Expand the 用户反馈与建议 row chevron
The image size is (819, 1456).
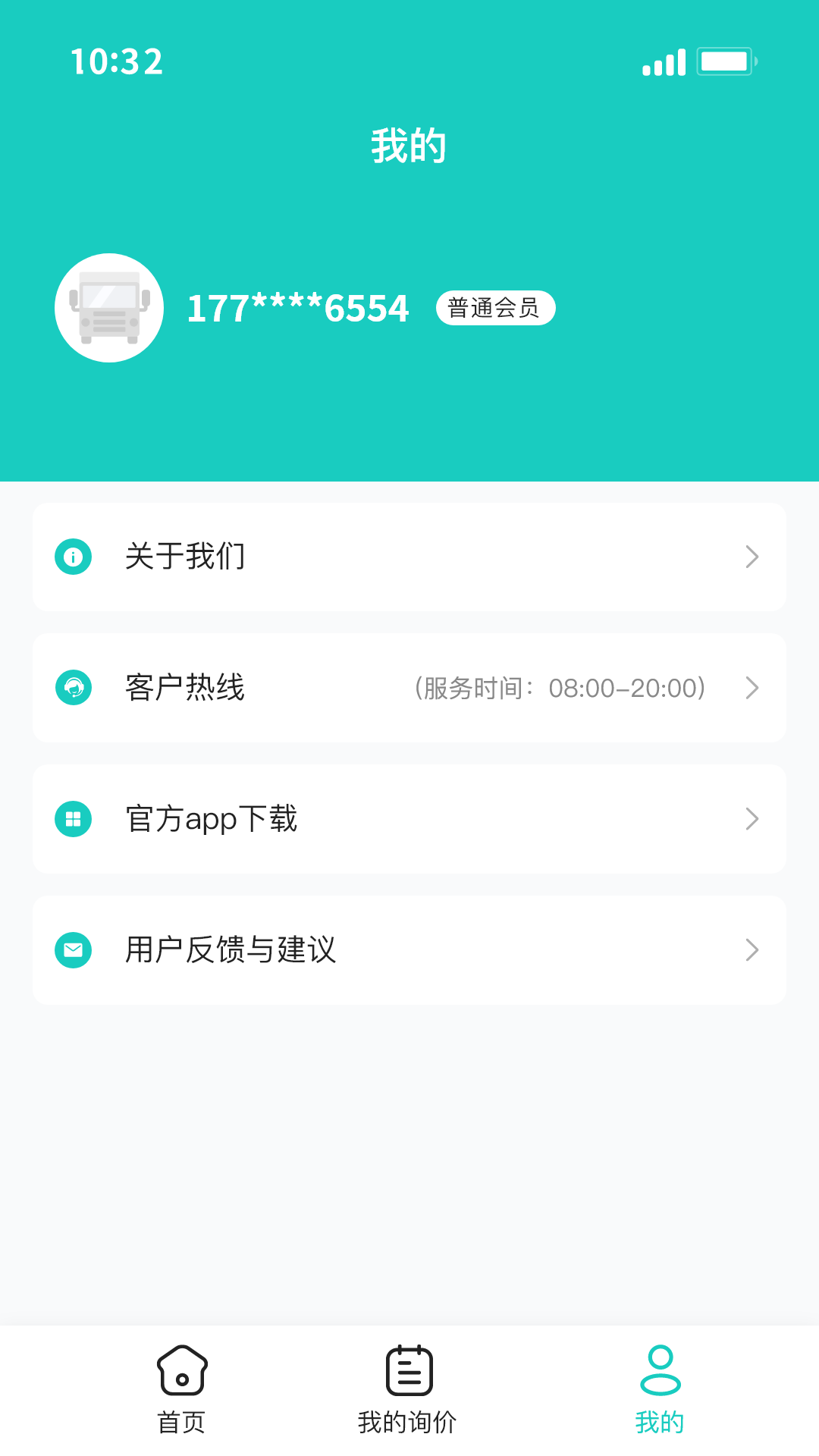pyautogui.click(x=752, y=950)
